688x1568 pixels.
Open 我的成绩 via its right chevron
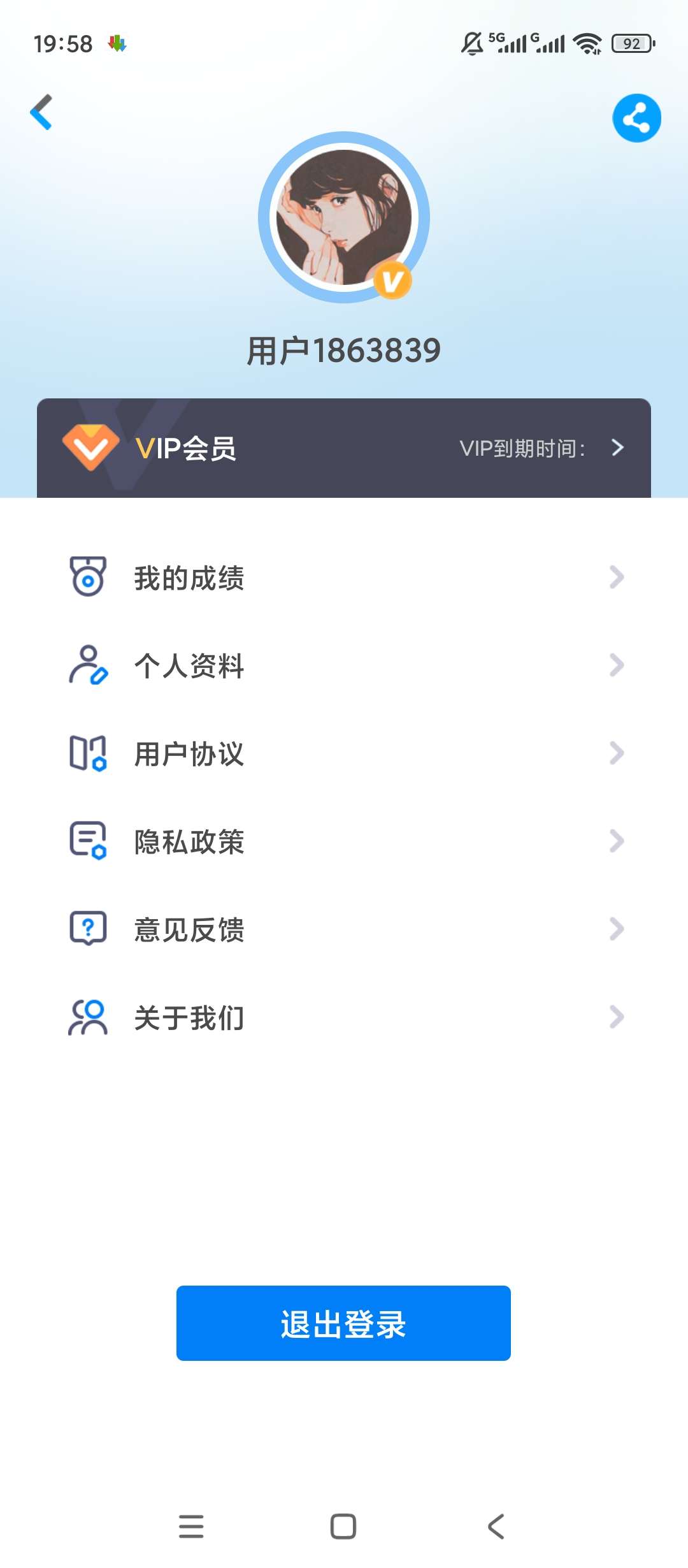point(615,577)
